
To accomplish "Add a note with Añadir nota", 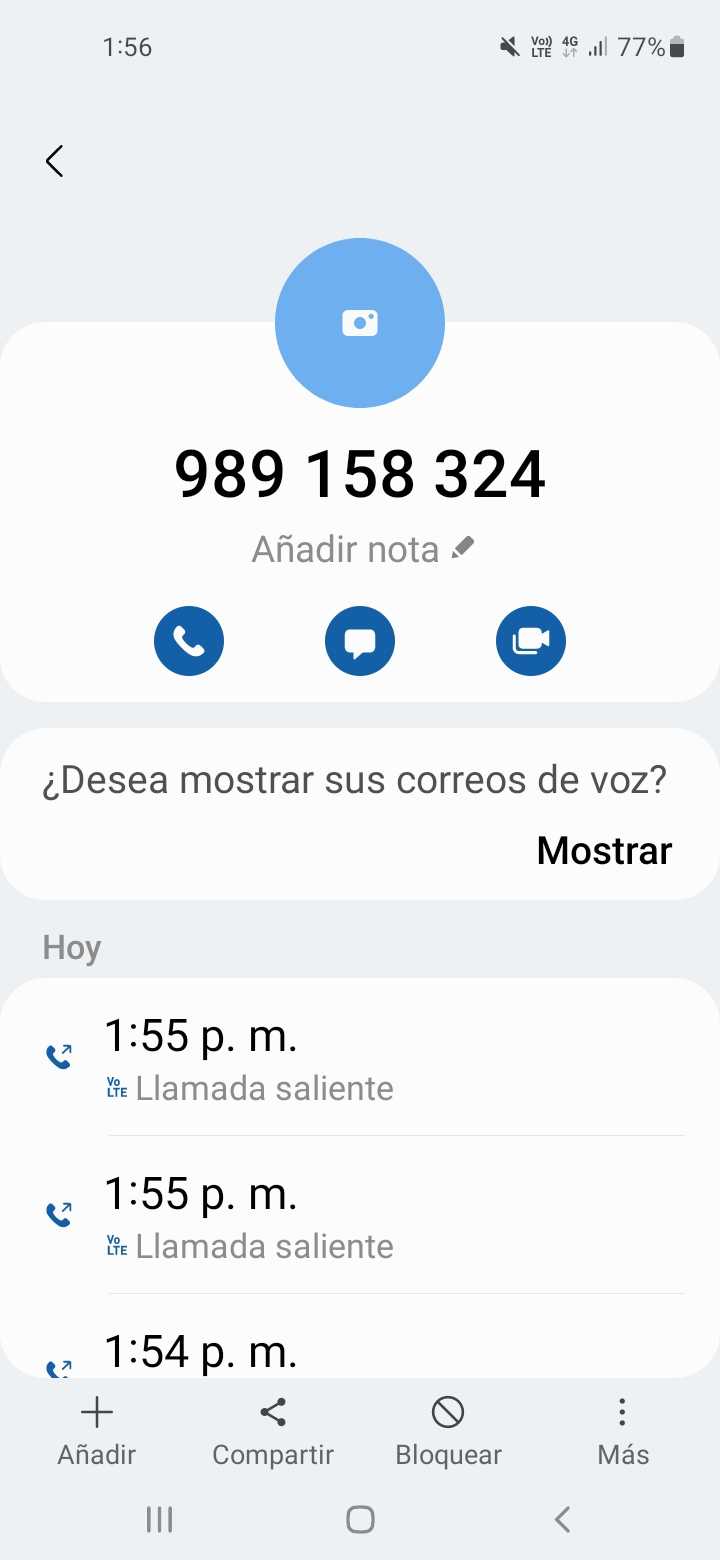I will click(362, 549).
